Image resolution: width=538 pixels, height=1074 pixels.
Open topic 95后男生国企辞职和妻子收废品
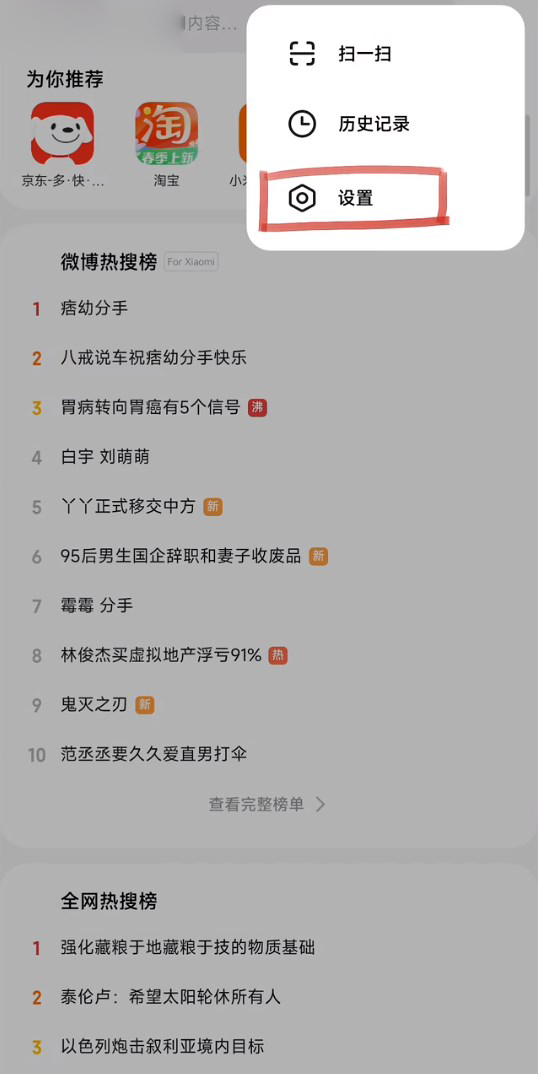[x=181, y=556]
